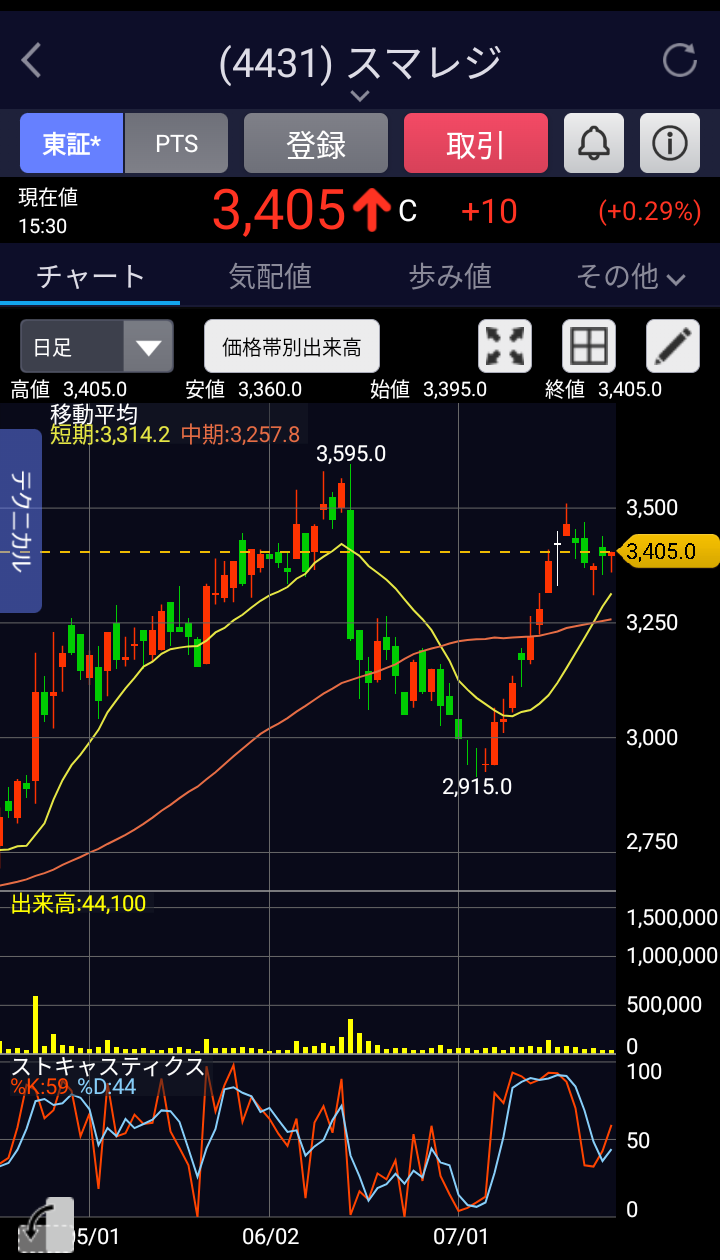Viewport: 720px width, 1260px height.
Task: Open the multi-chart grid layout
Action: tap(589, 346)
